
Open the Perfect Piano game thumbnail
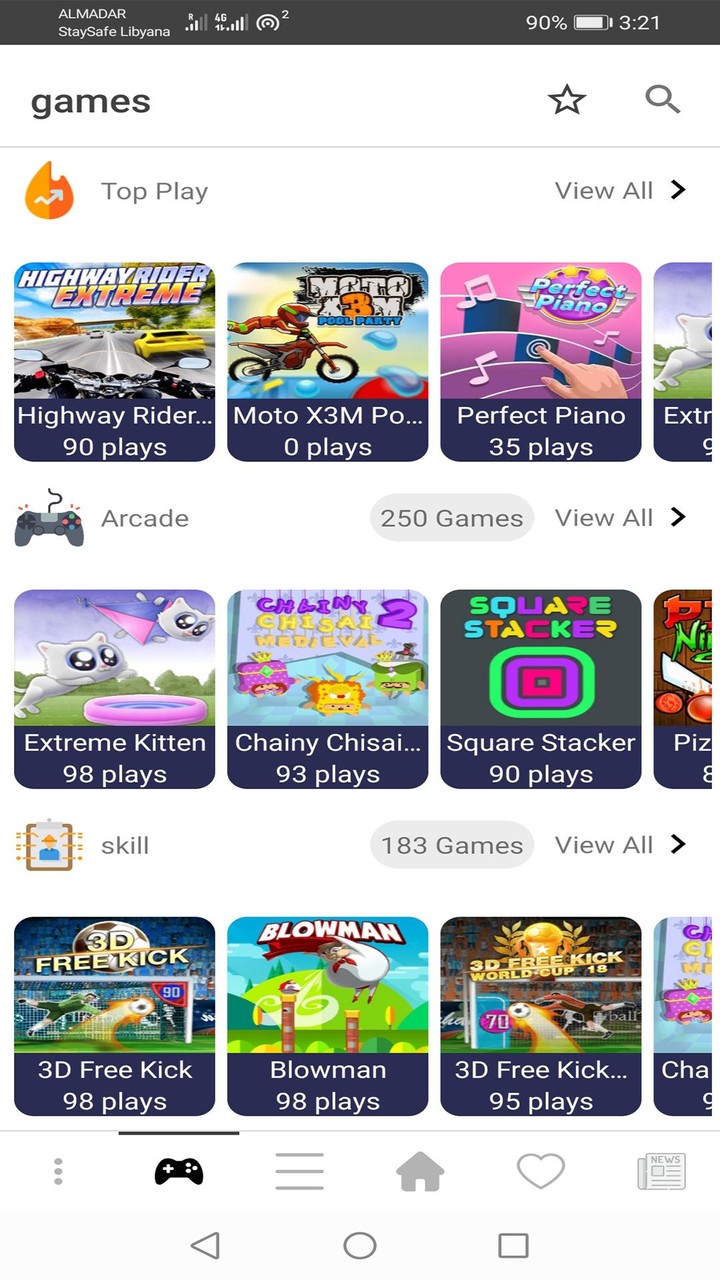(540, 362)
